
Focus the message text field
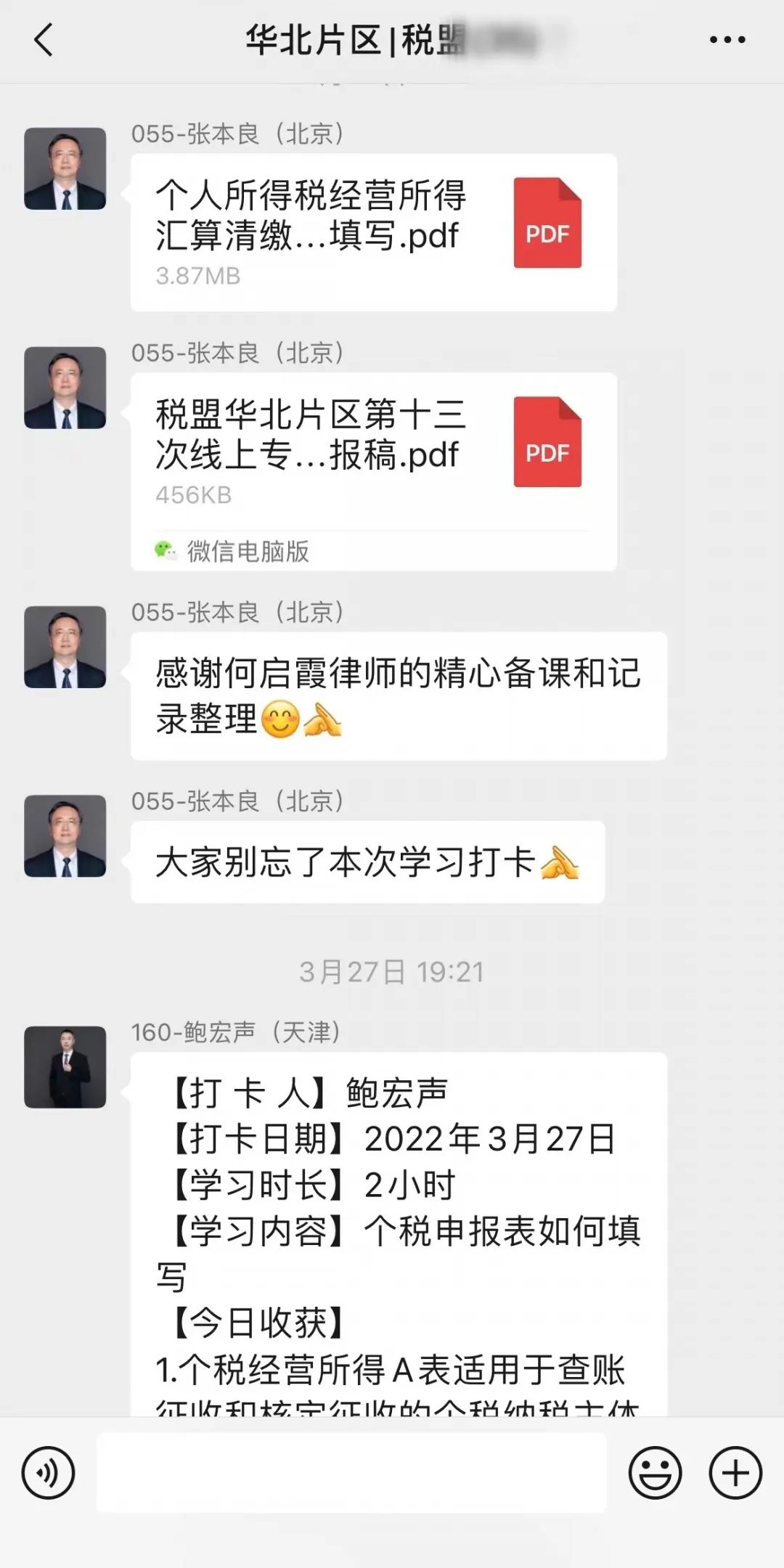click(x=351, y=1473)
